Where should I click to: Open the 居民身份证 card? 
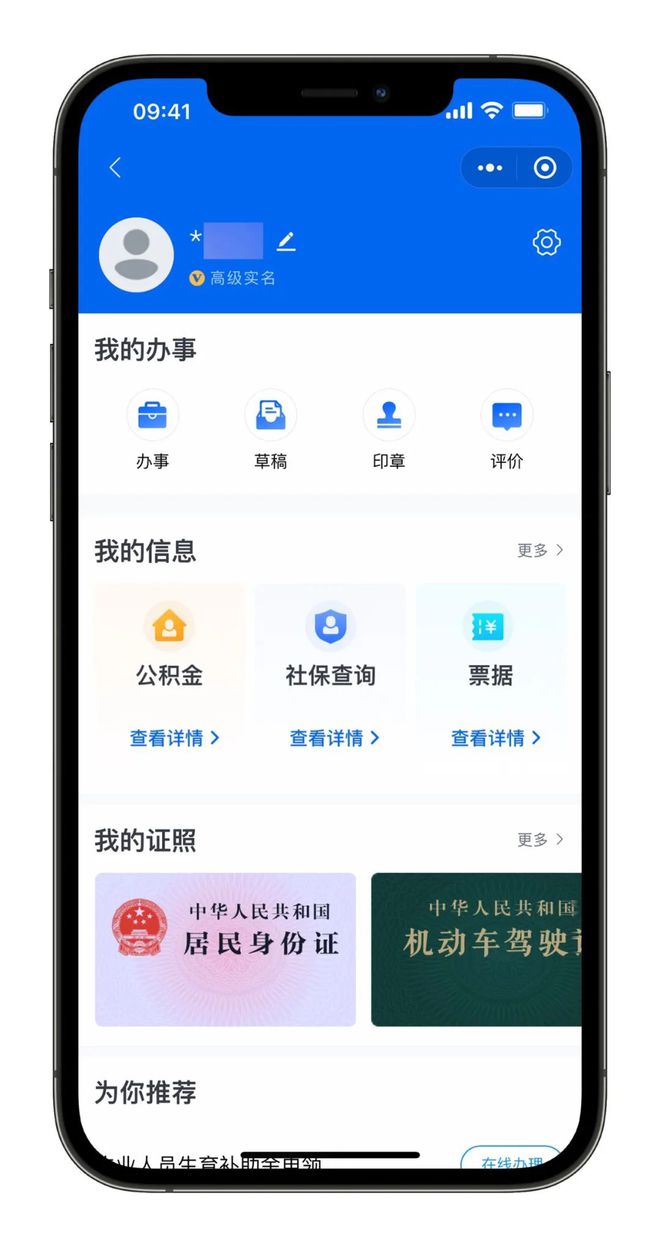(225, 949)
